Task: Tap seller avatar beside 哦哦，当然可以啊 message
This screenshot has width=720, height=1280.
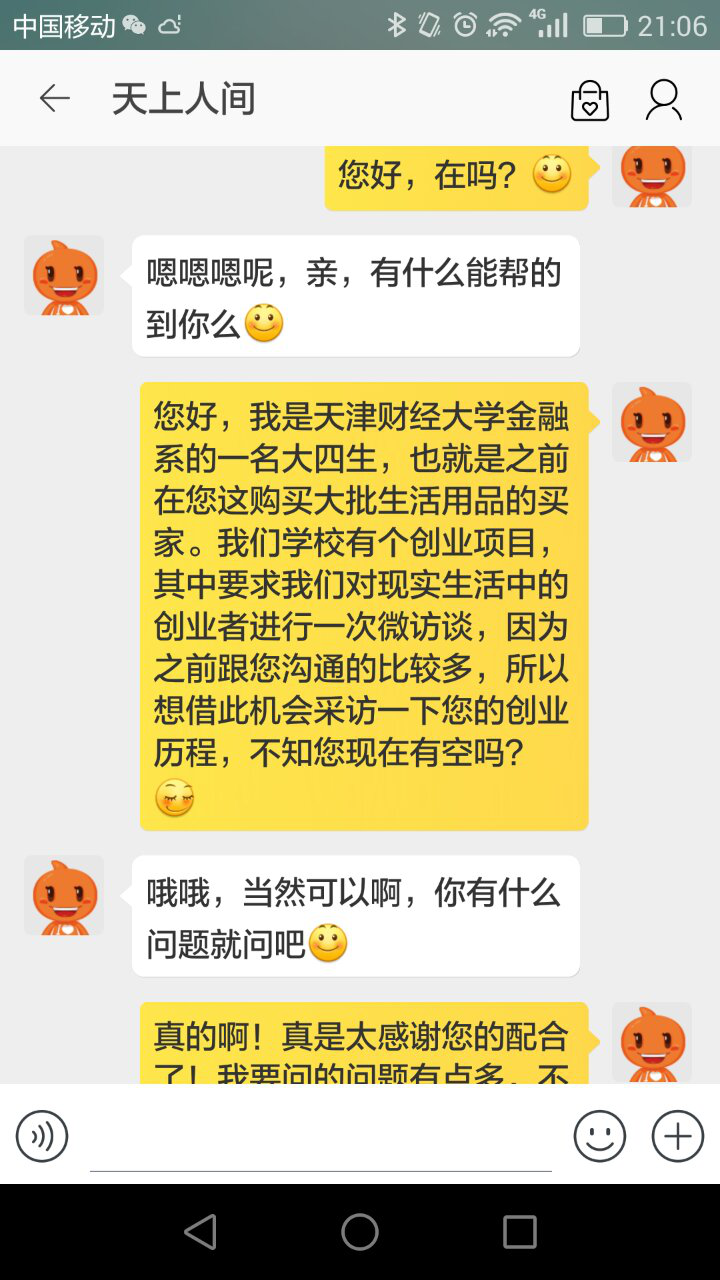Action: click(64, 896)
